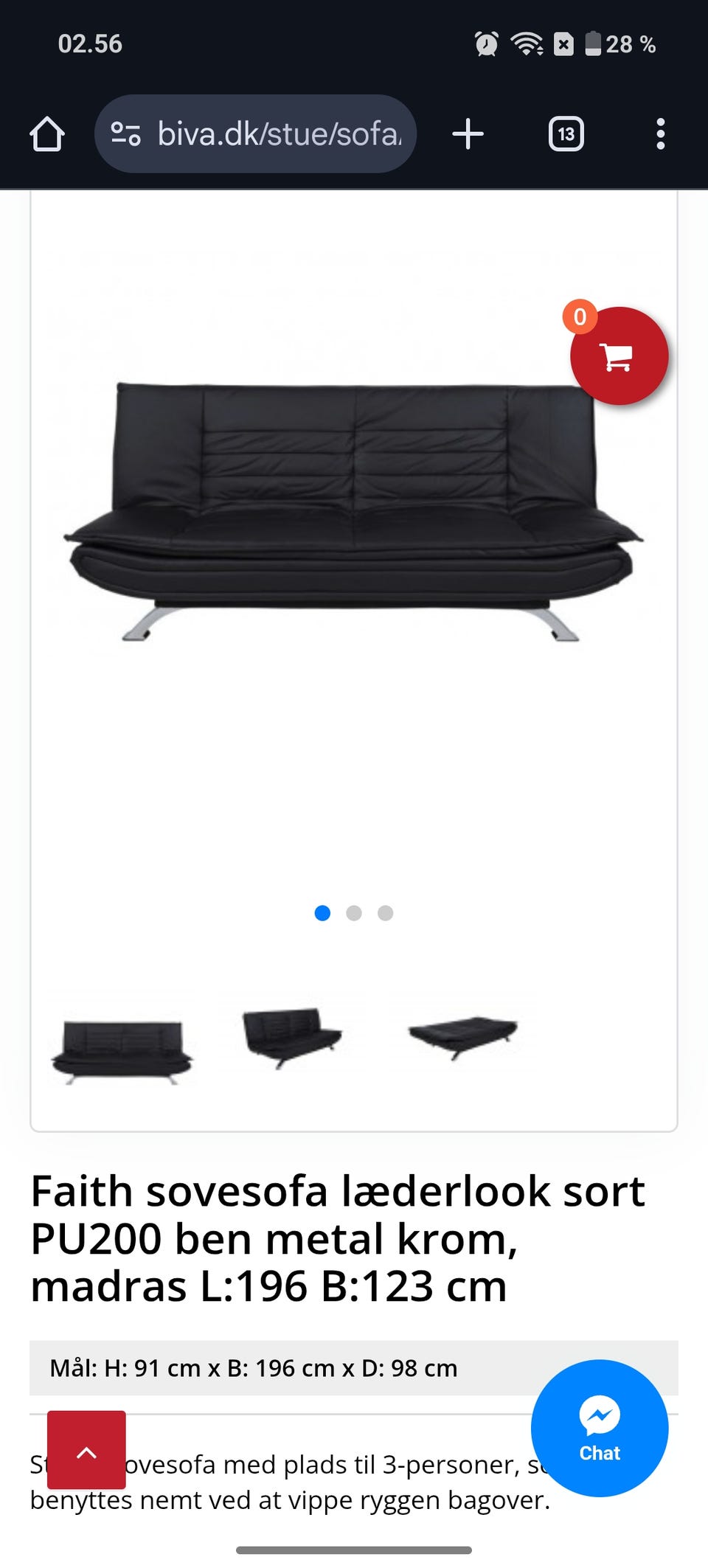This screenshot has height=1568, width=708.
Task: Show the angled-view sofa thumbnail
Action: (292, 1036)
